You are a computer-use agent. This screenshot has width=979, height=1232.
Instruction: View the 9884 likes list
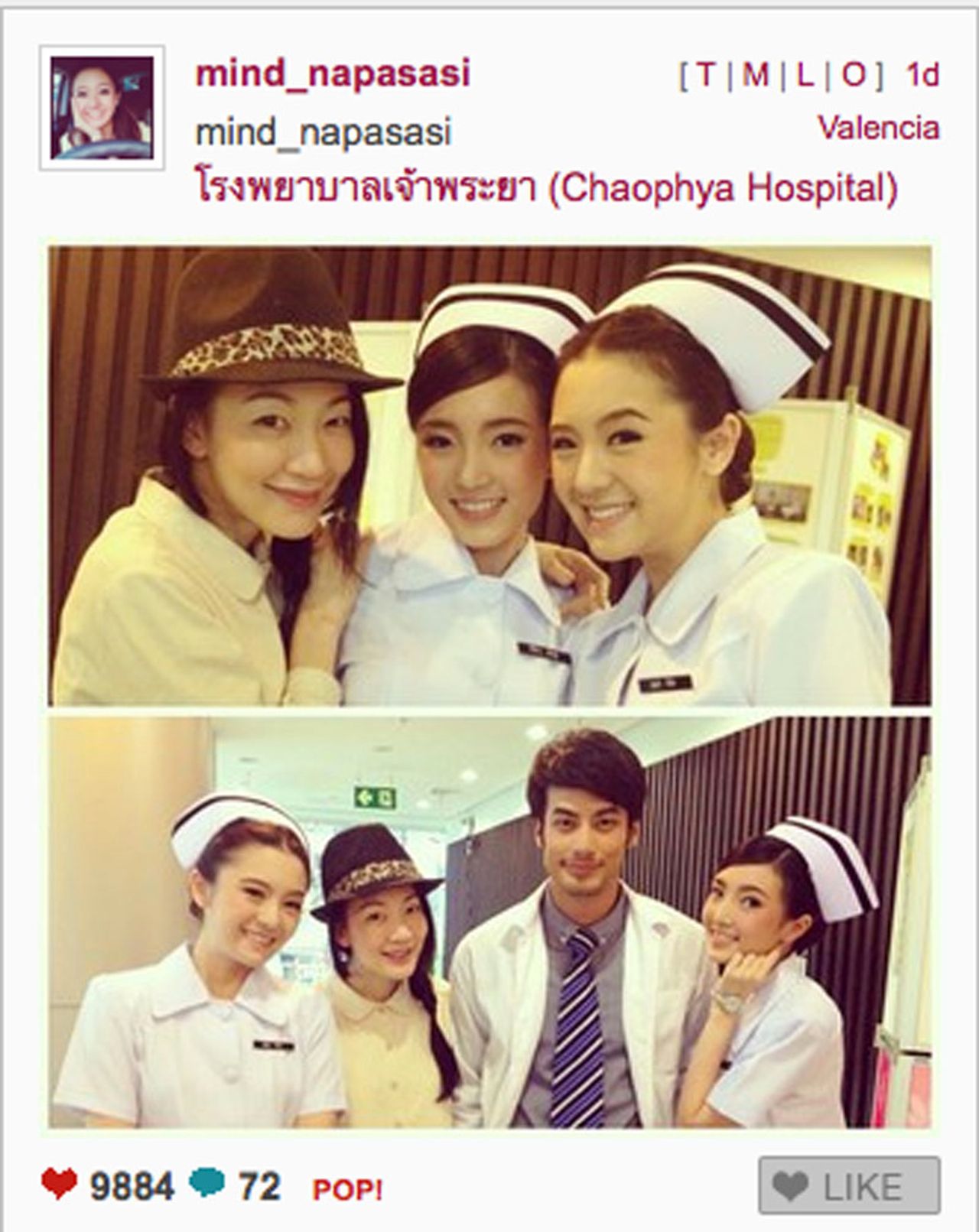click(109, 1186)
